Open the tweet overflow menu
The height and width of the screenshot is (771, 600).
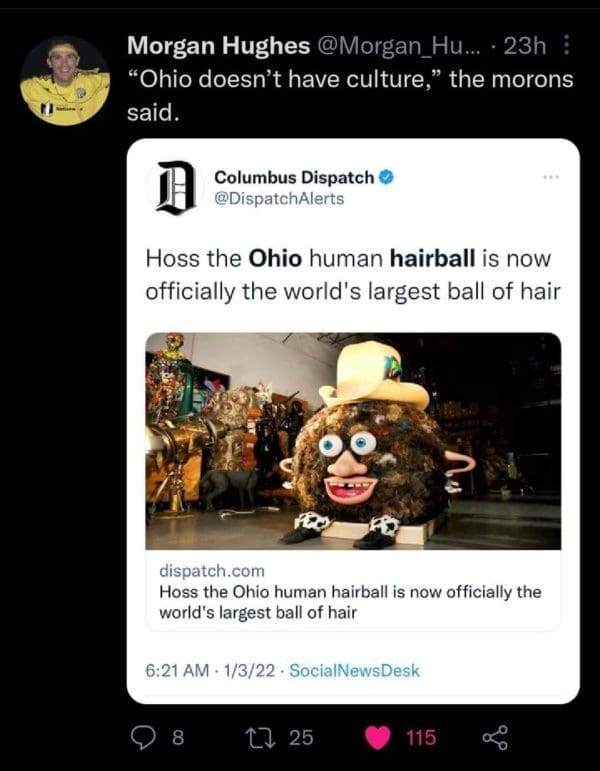pos(568,47)
